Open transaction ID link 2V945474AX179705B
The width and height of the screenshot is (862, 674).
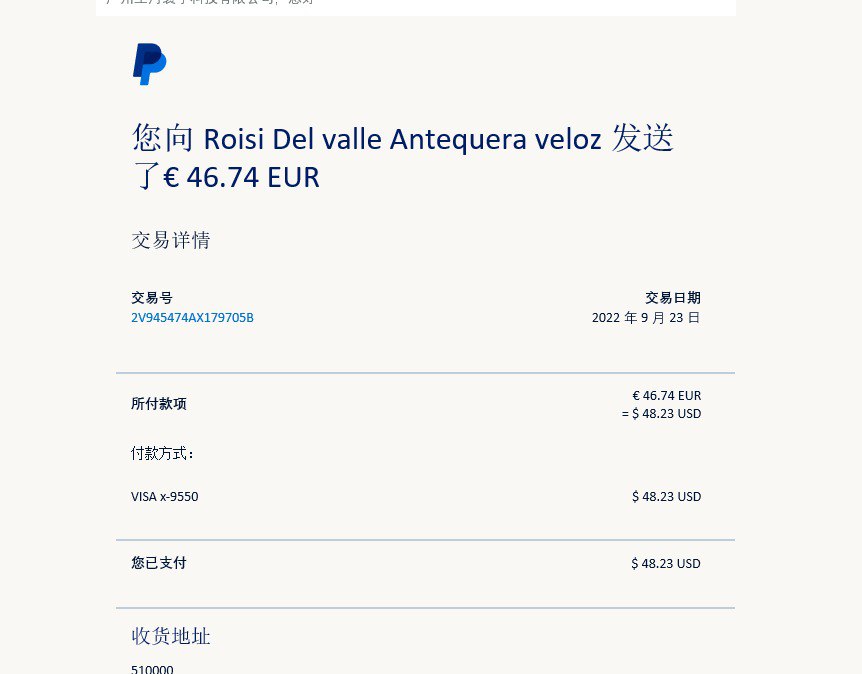tap(192, 318)
